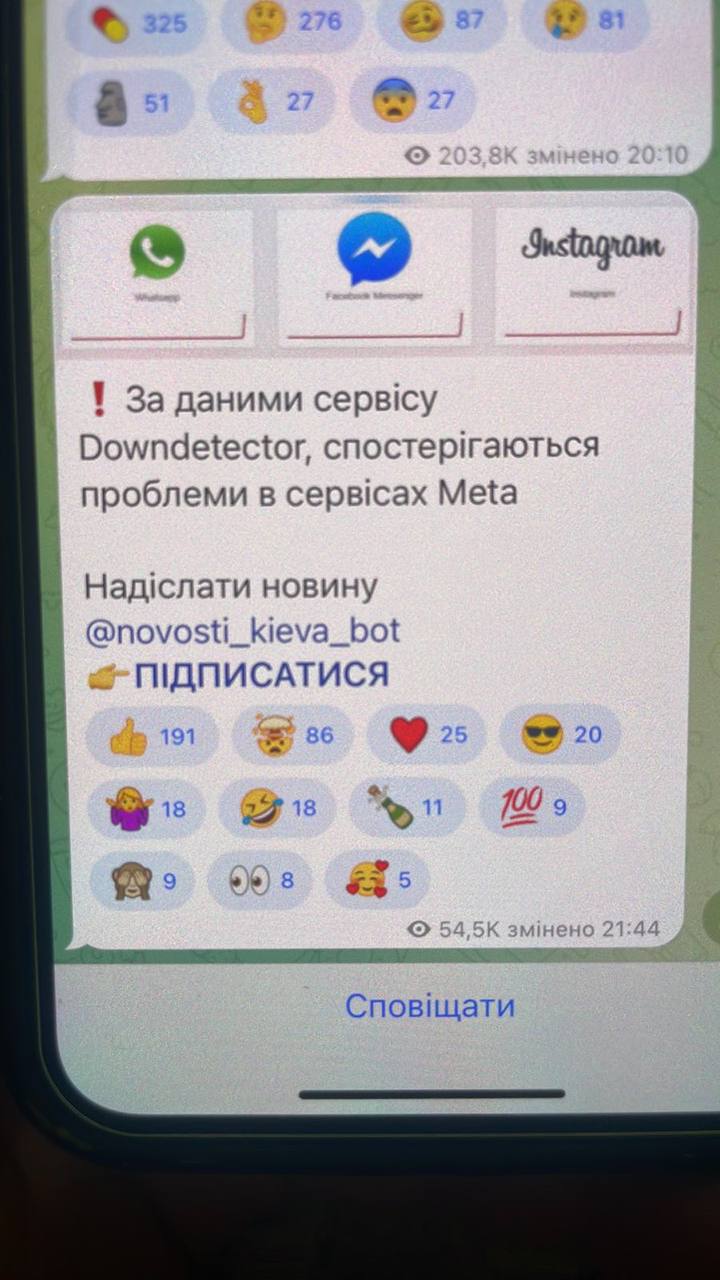Open the Meta services image in the post
Image resolution: width=720 pixels, height=1280 pixels.
coord(374,272)
